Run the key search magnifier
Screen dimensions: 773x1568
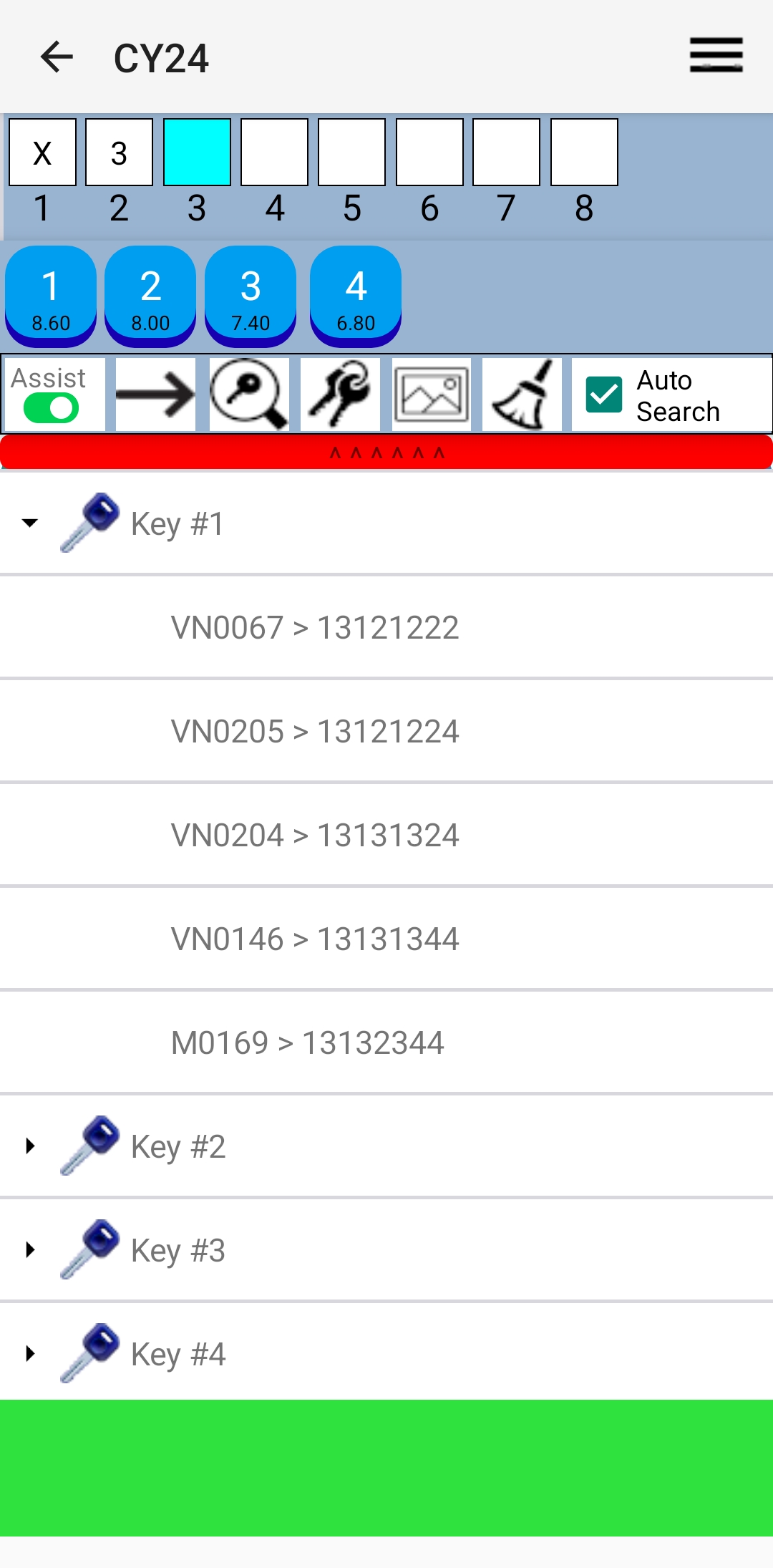pos(249,394)
